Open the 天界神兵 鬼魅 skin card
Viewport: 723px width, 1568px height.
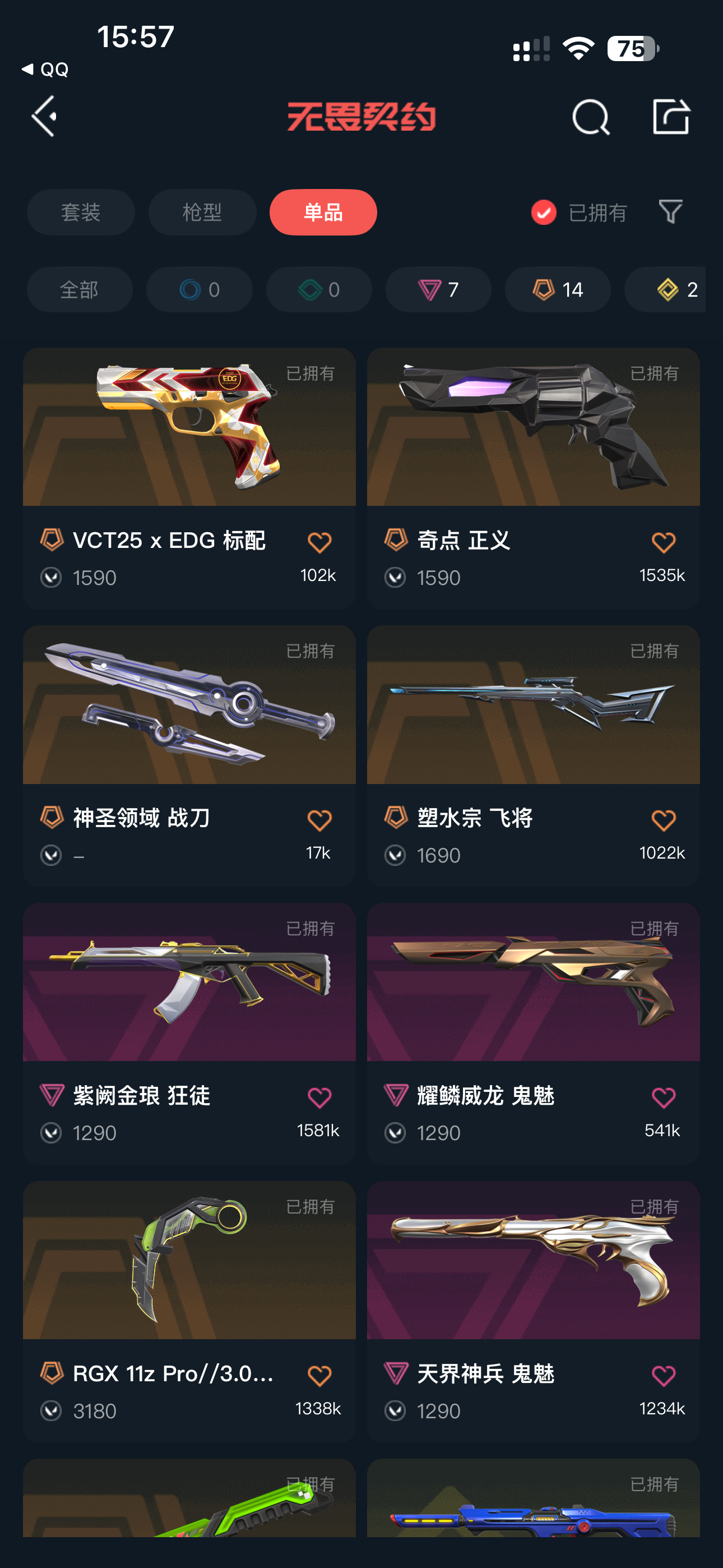tap(533, 1312)
